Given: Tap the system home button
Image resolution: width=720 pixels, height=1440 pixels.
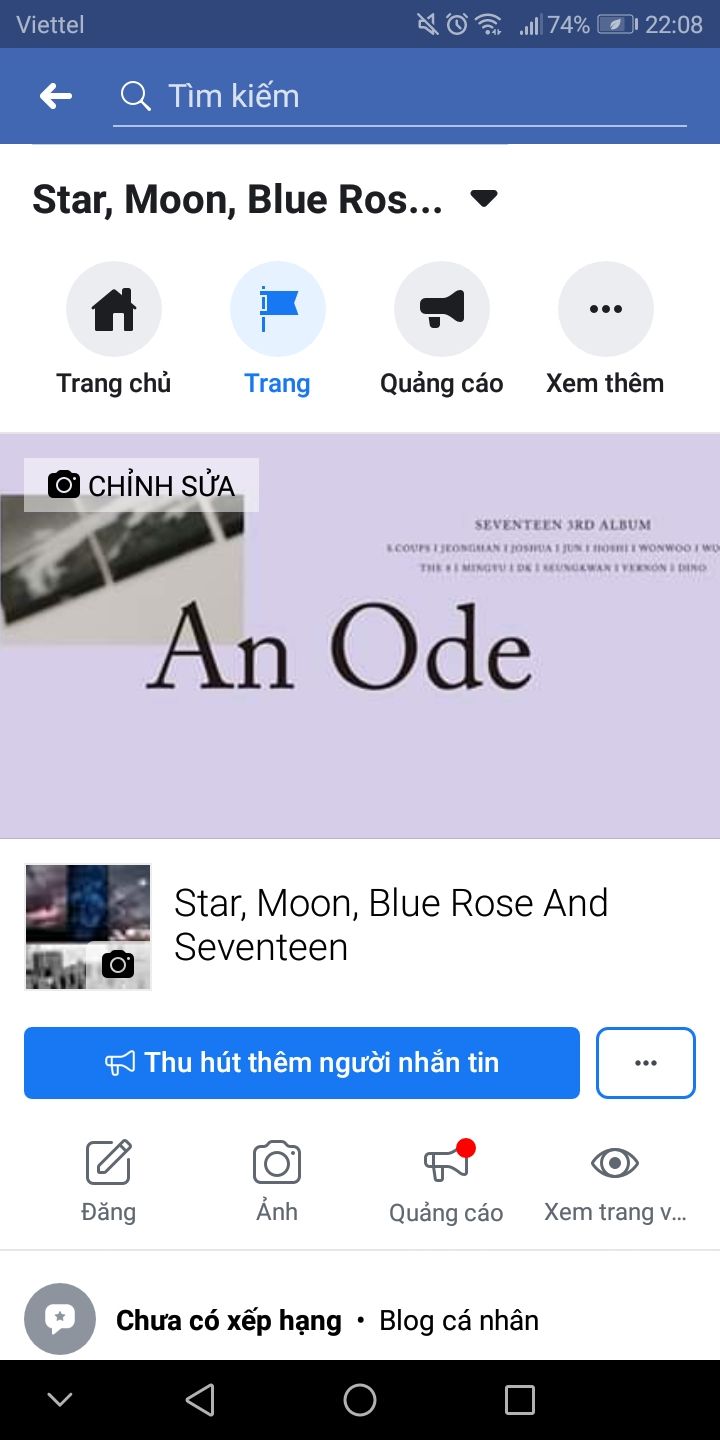Looking at the screenshot, I should tap(360, 1400).
